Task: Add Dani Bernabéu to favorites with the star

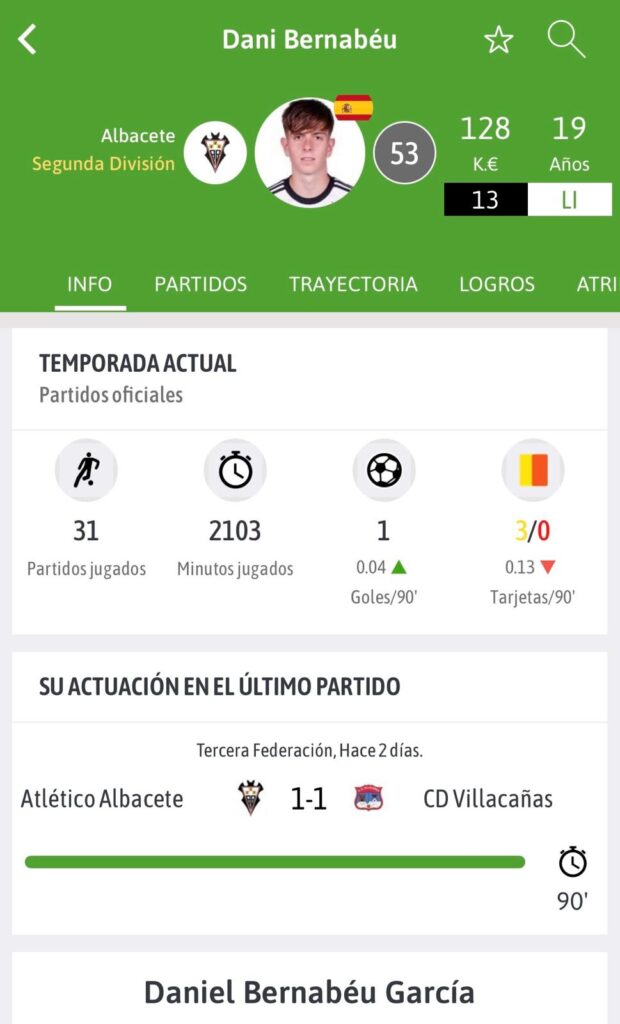Action: (x=498, y=40)
